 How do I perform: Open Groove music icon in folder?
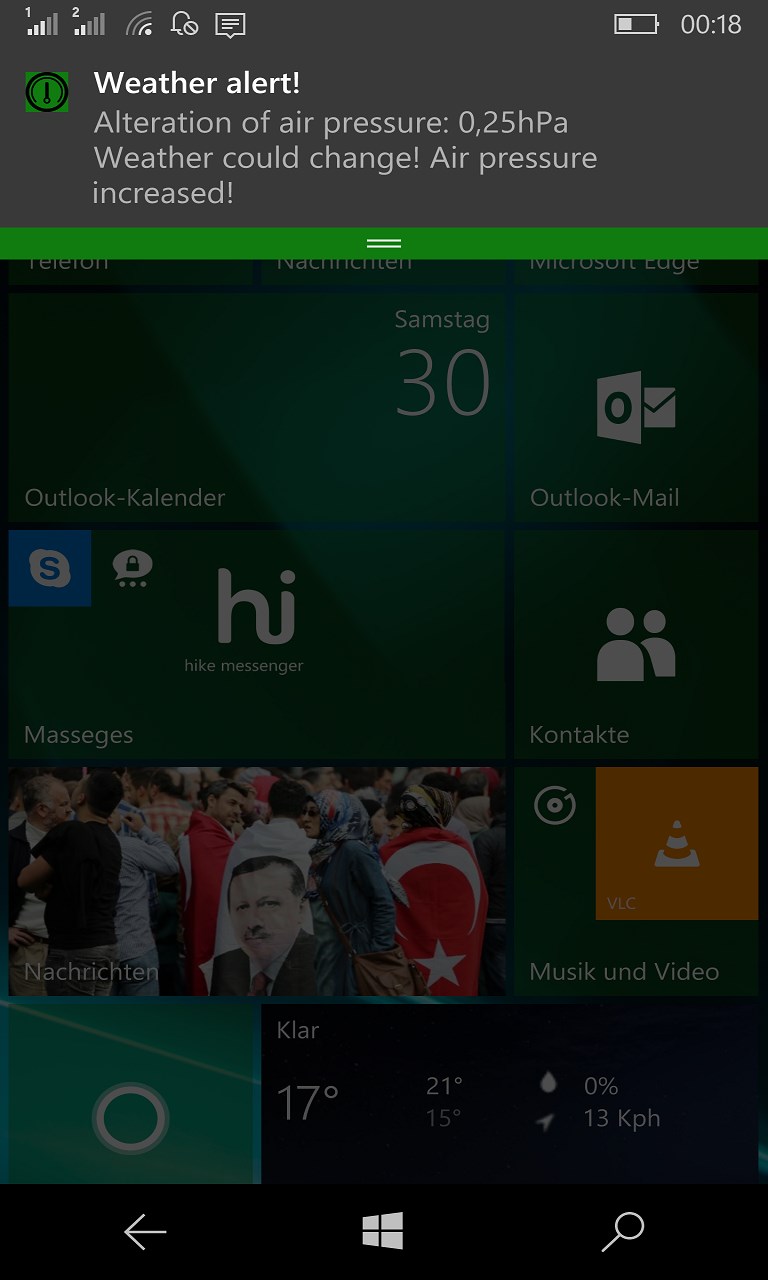(x=555, y=806)
